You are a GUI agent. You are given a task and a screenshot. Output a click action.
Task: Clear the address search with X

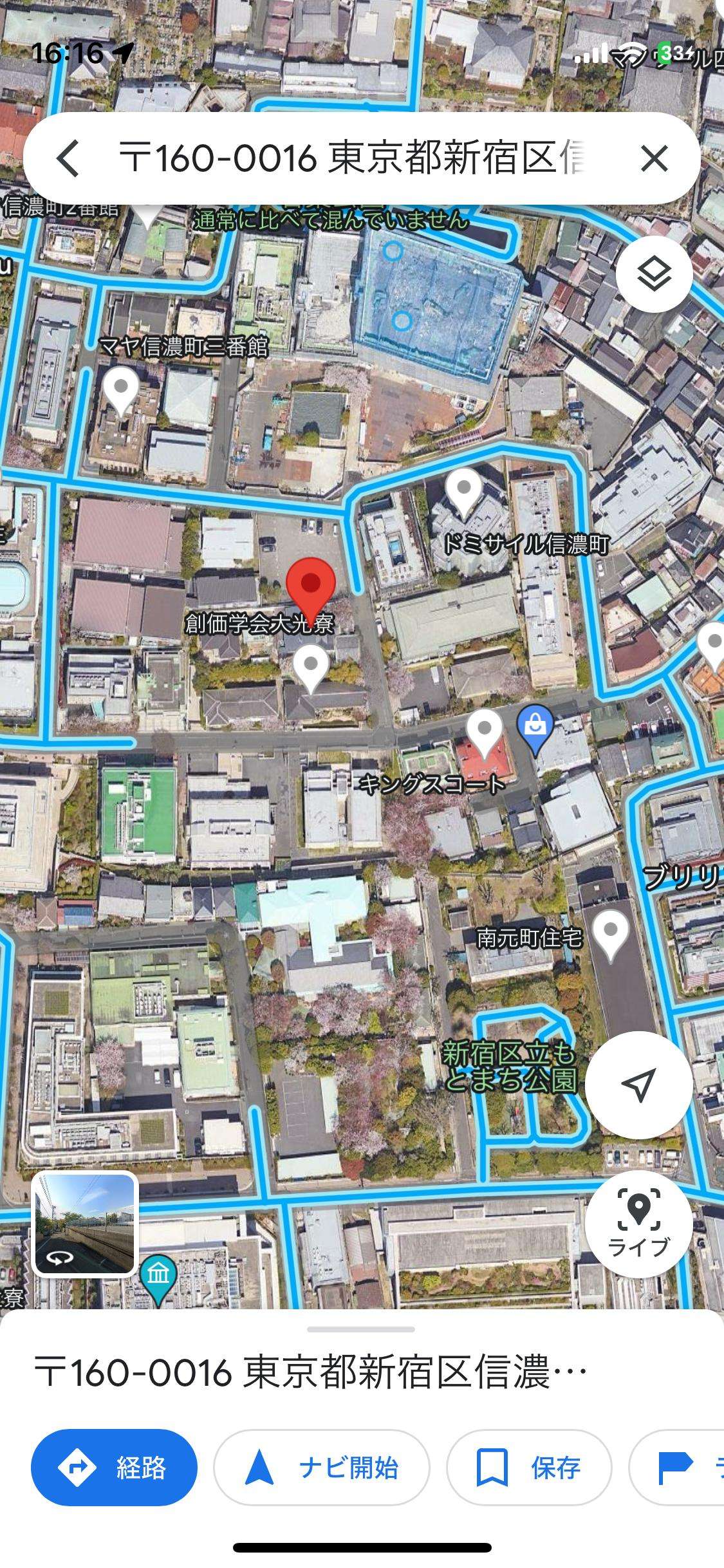pyautogui.click(x=654, y=159)
